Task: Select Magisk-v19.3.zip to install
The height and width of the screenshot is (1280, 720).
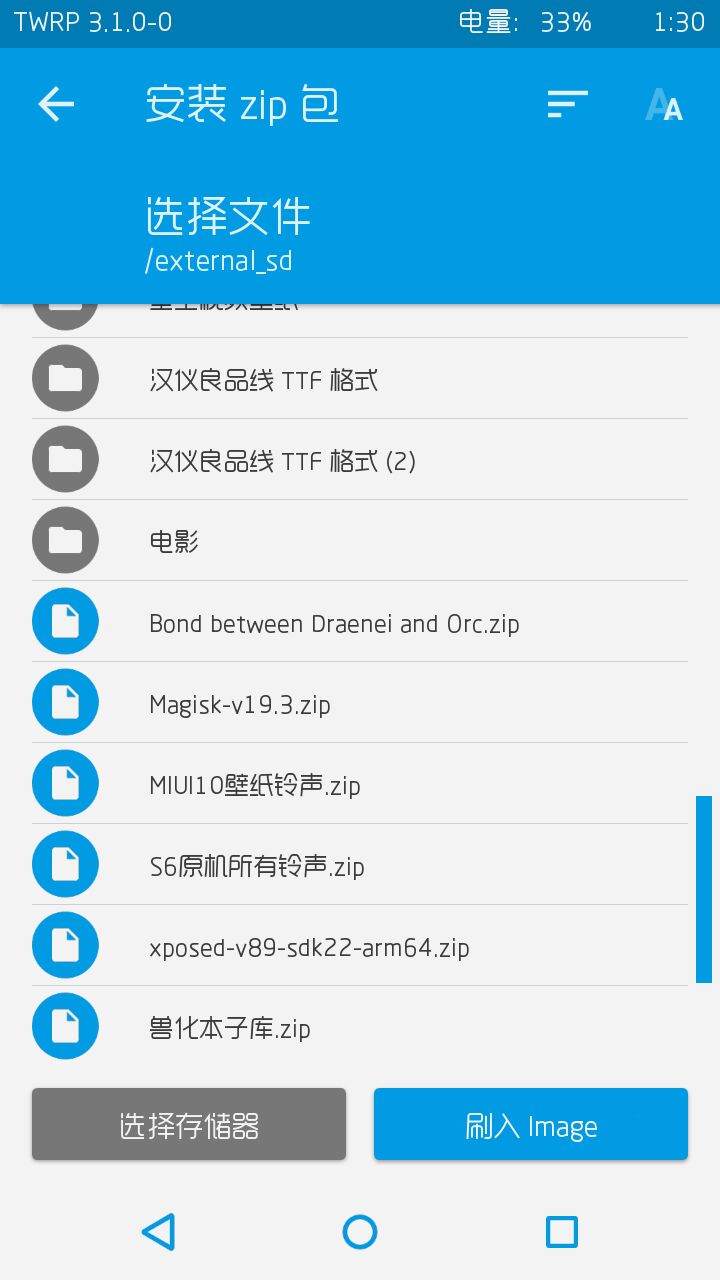Action: [360, 703]
